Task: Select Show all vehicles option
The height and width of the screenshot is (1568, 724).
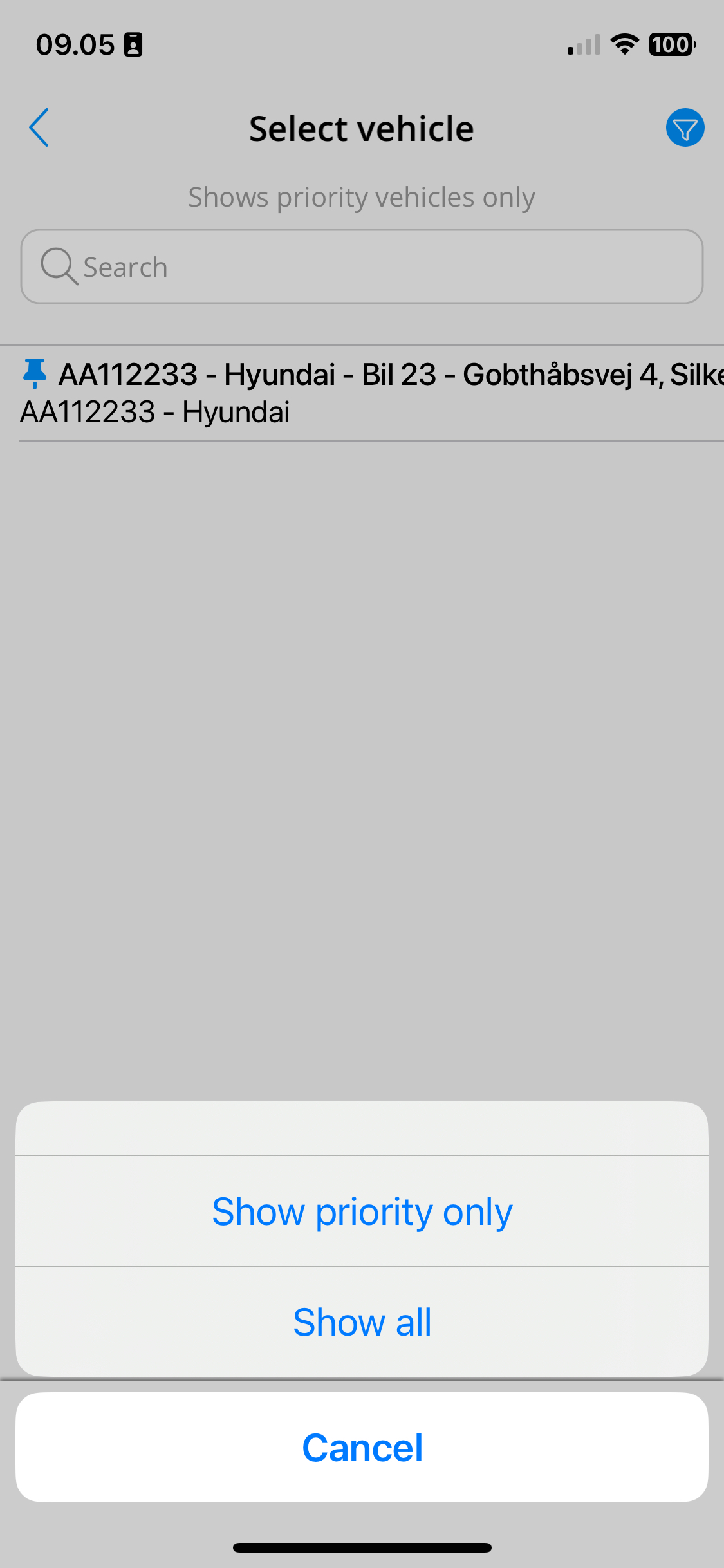Action: [x=362, y=1322]
